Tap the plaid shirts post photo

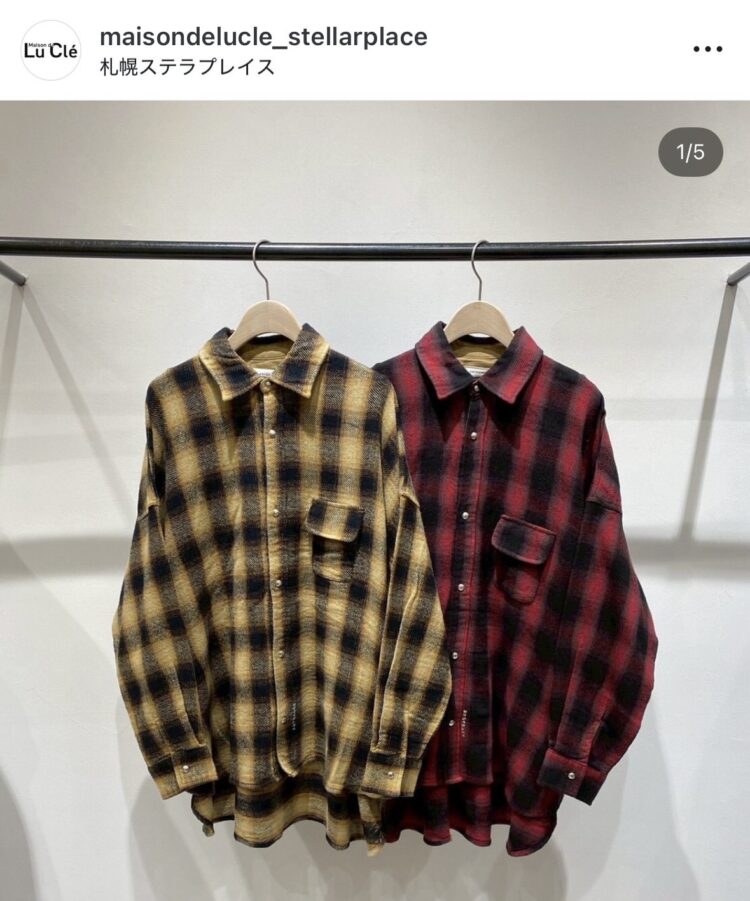pyautogui.click(x=375, y=500)
